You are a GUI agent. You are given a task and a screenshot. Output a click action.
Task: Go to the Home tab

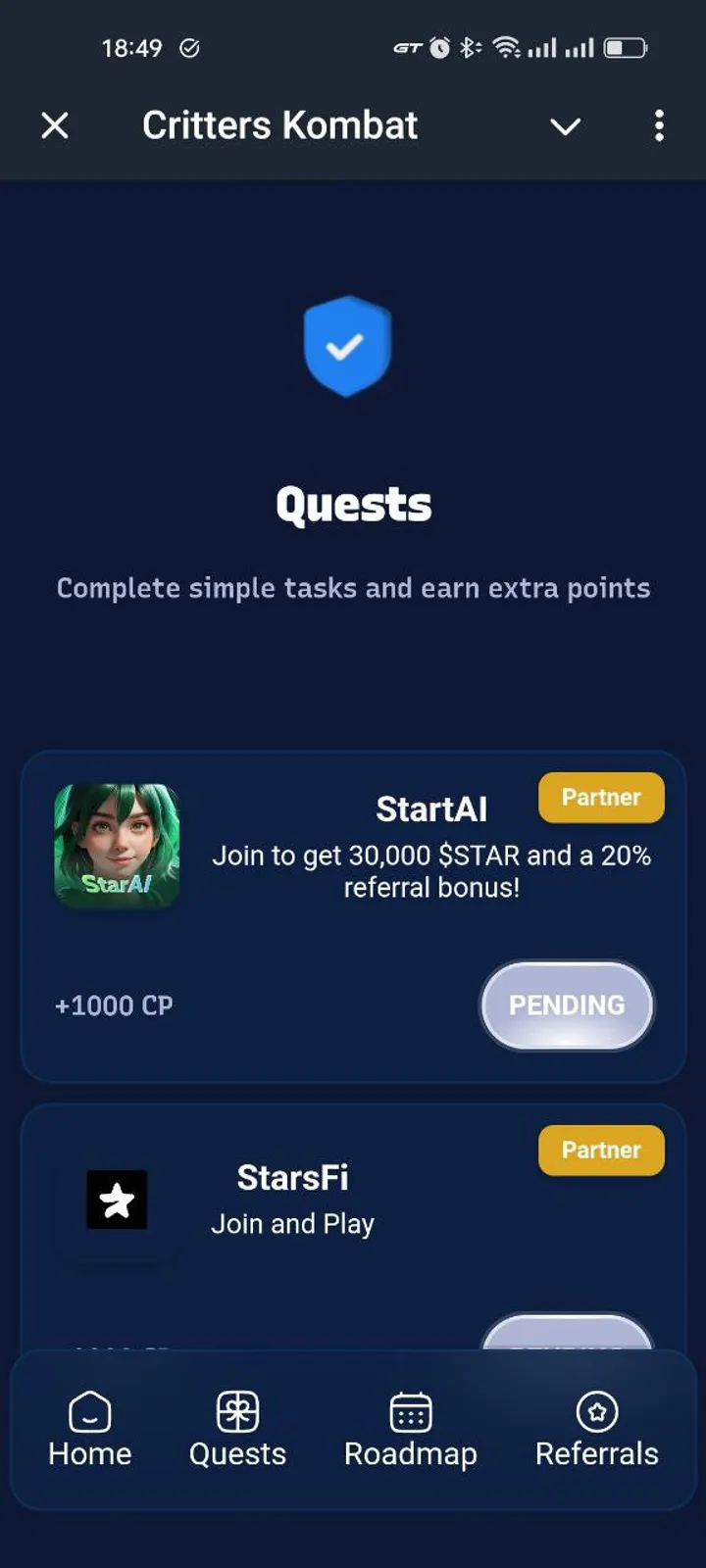(90, 1429)
